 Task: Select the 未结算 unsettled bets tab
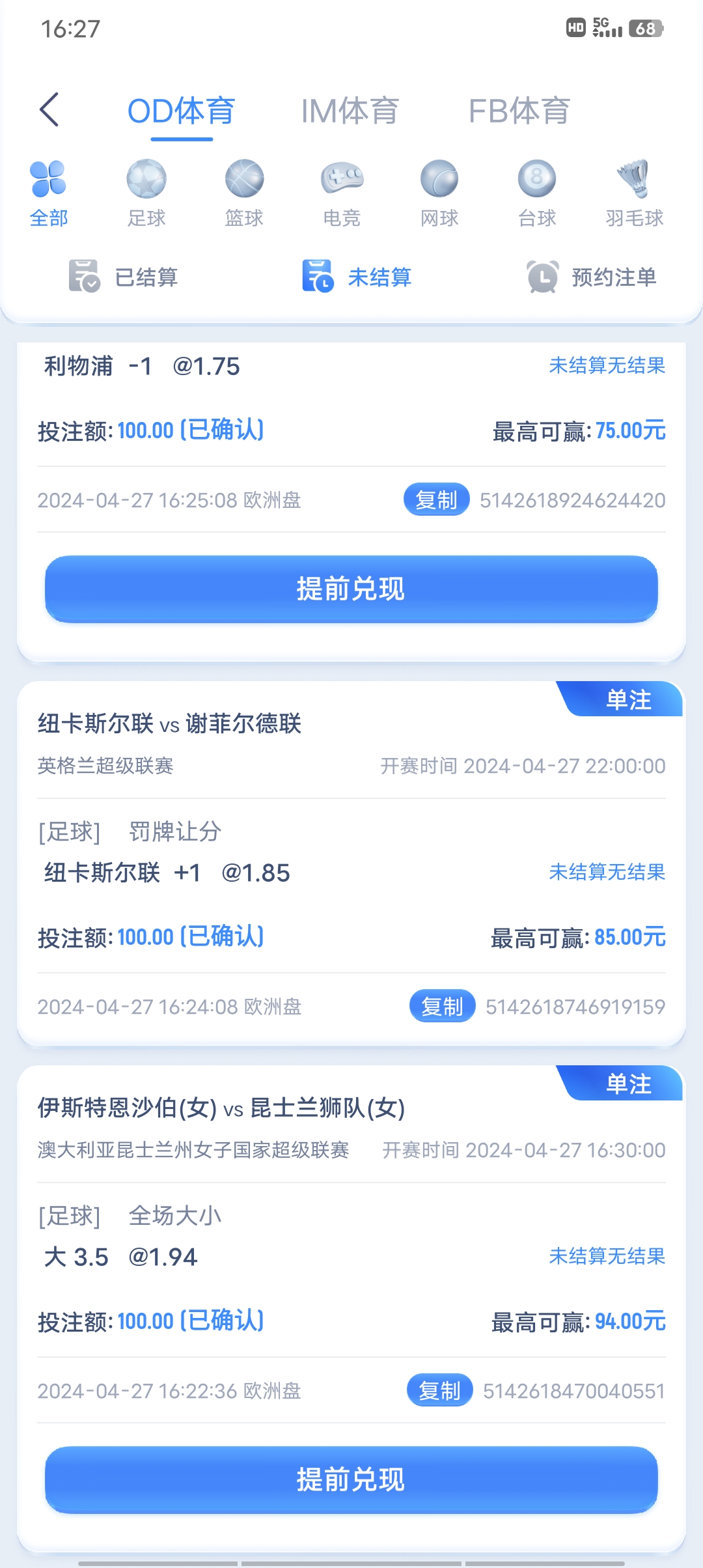tap(357, 277)
